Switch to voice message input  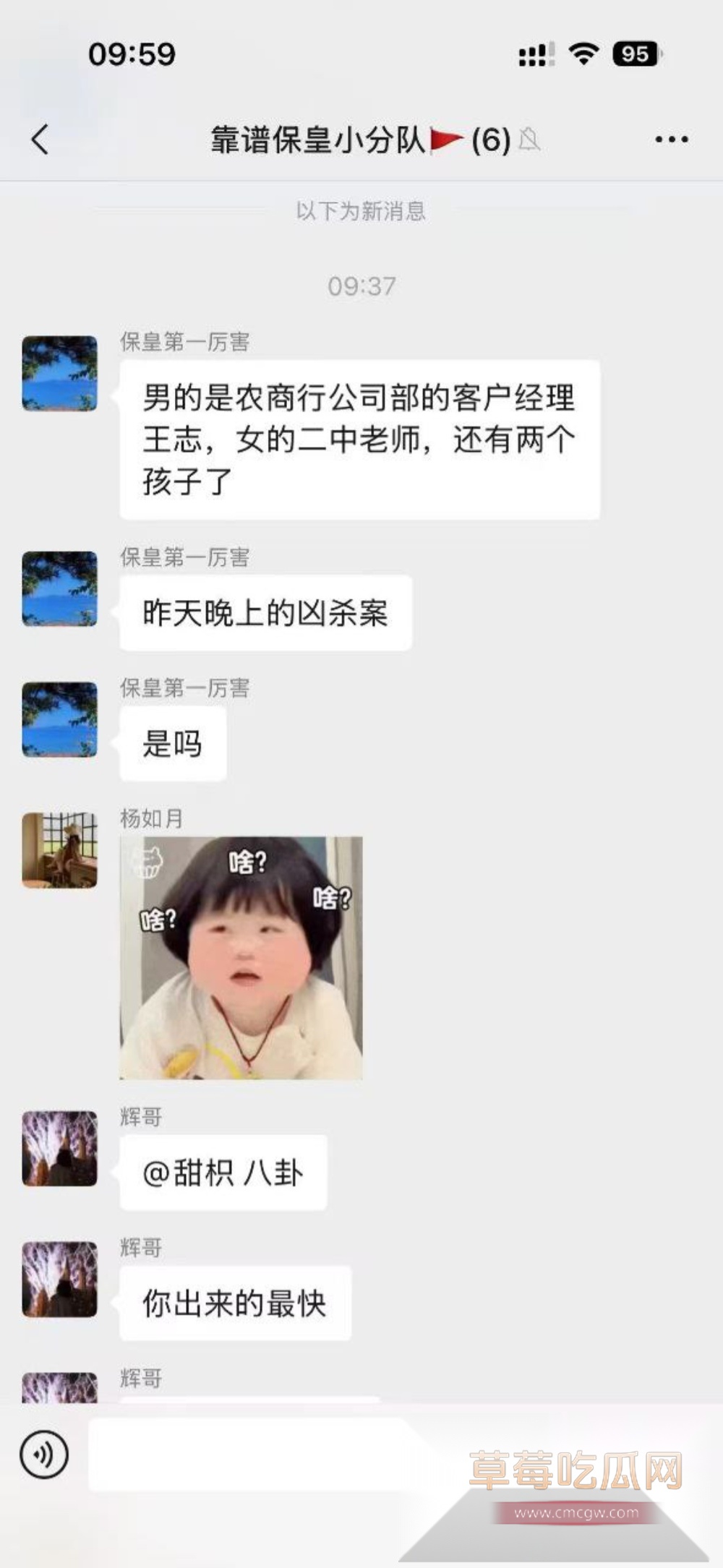coord(45,1455)
